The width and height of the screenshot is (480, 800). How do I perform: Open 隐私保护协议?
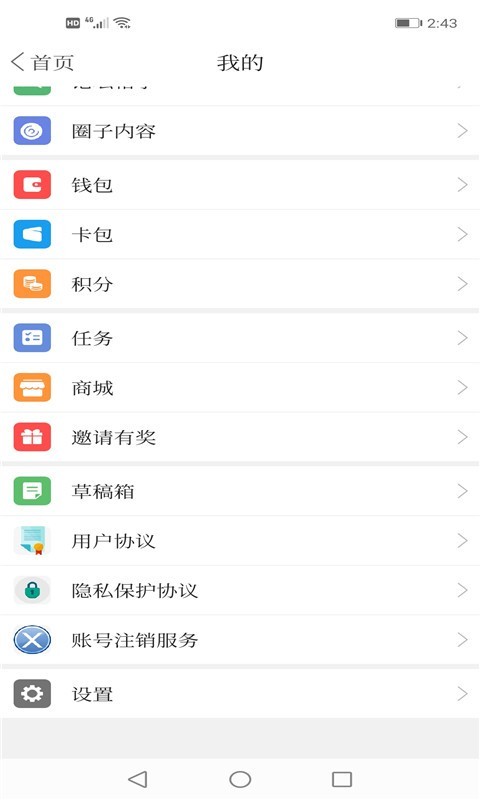coord(240,590)
